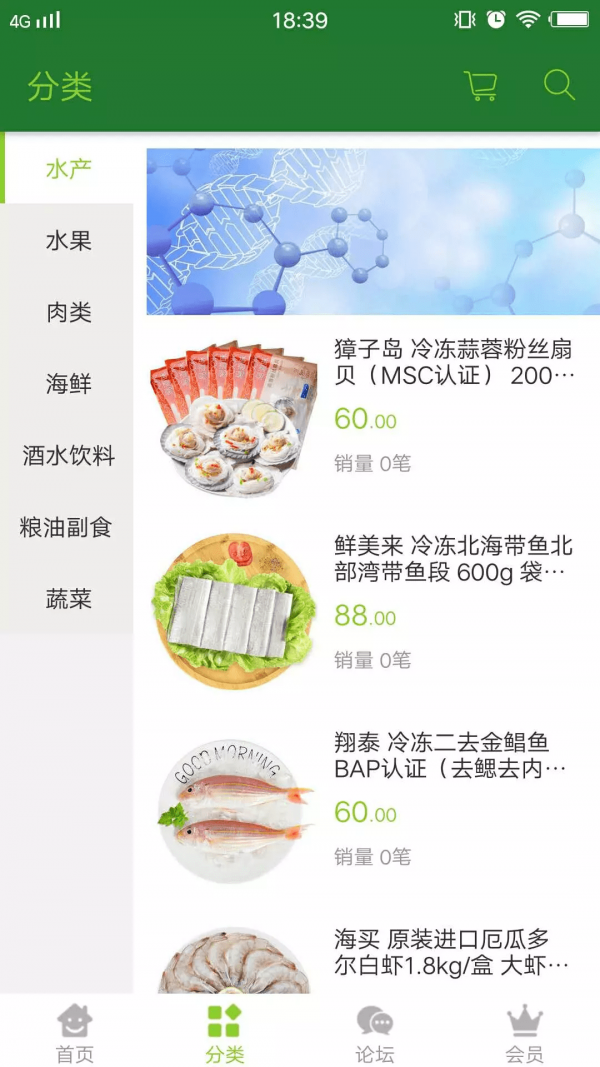Select the 水产 category
The image size is (600, 1067).
[68, 169]
